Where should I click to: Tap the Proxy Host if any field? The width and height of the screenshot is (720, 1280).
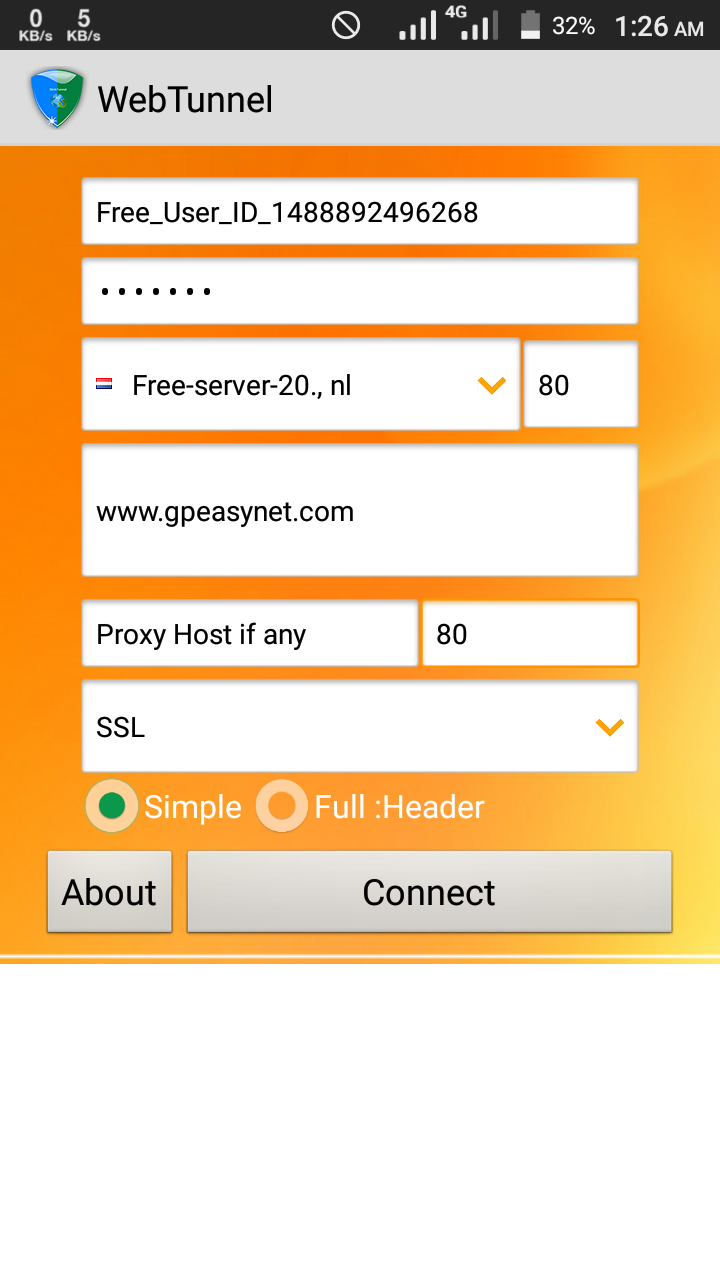coord(249,634)
